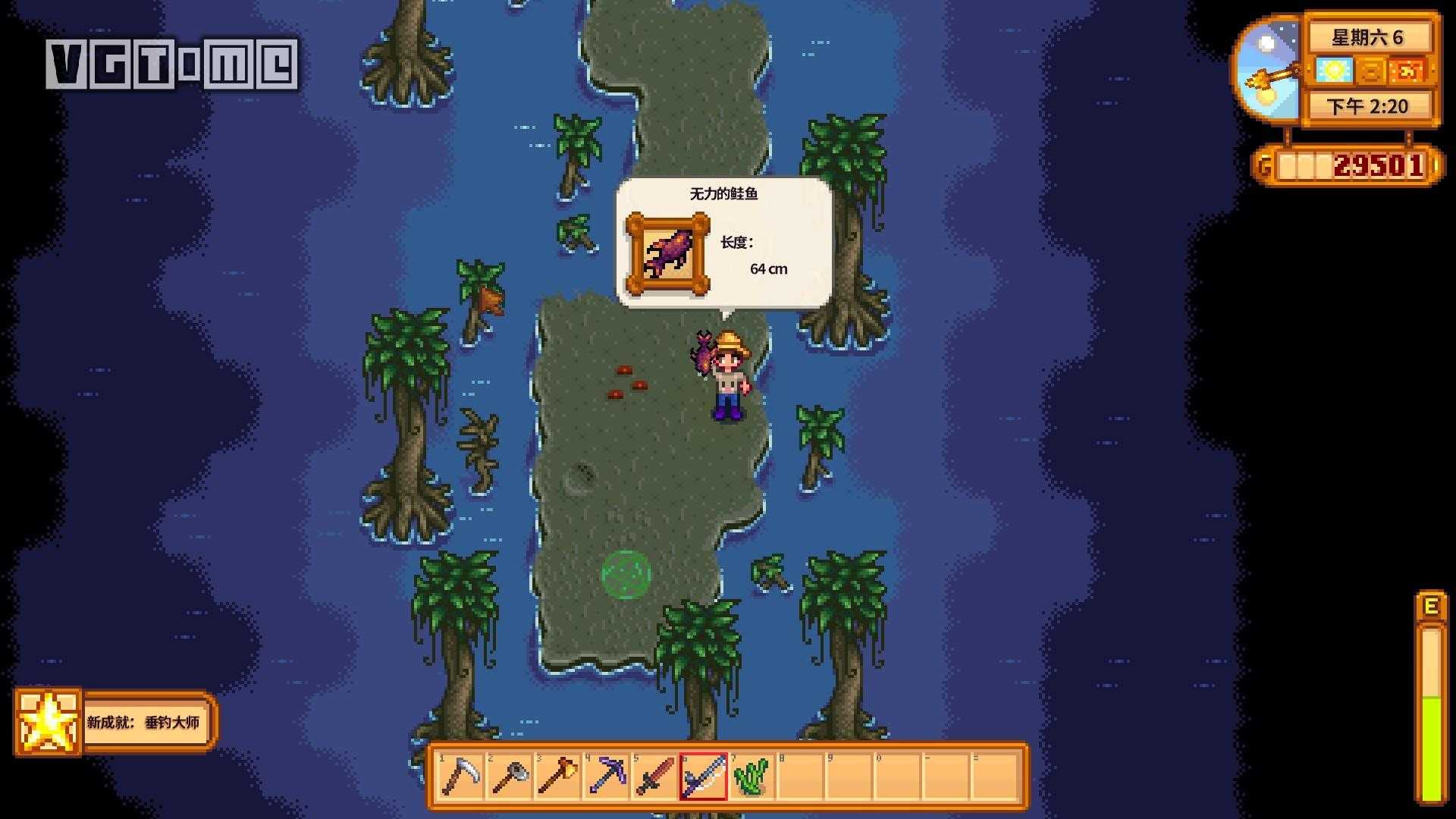Image resolution: width=1456 pixels, height=819 pixels.
Task: Tap the fishing rod in slot 6
Action: (703, 777)
